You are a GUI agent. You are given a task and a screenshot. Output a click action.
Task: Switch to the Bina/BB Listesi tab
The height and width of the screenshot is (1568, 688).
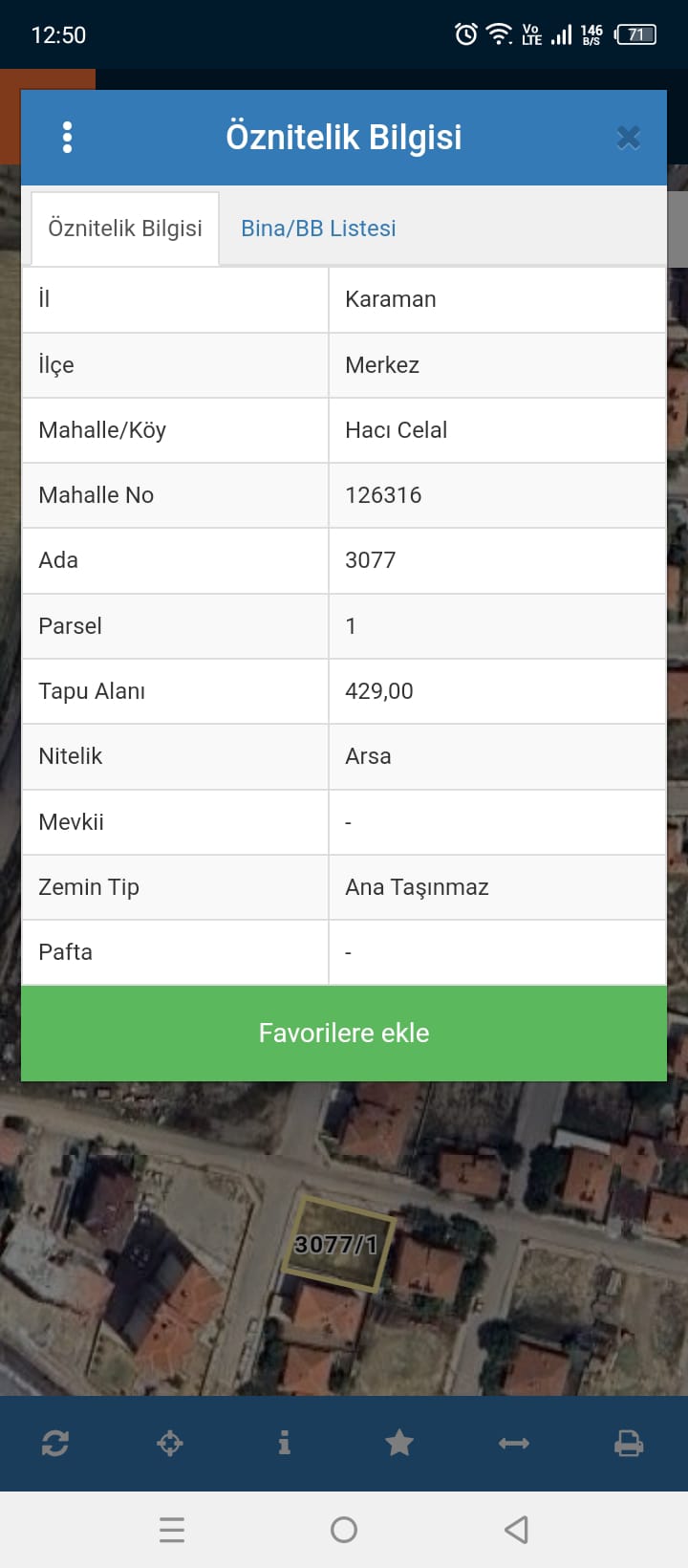[317, 229]
